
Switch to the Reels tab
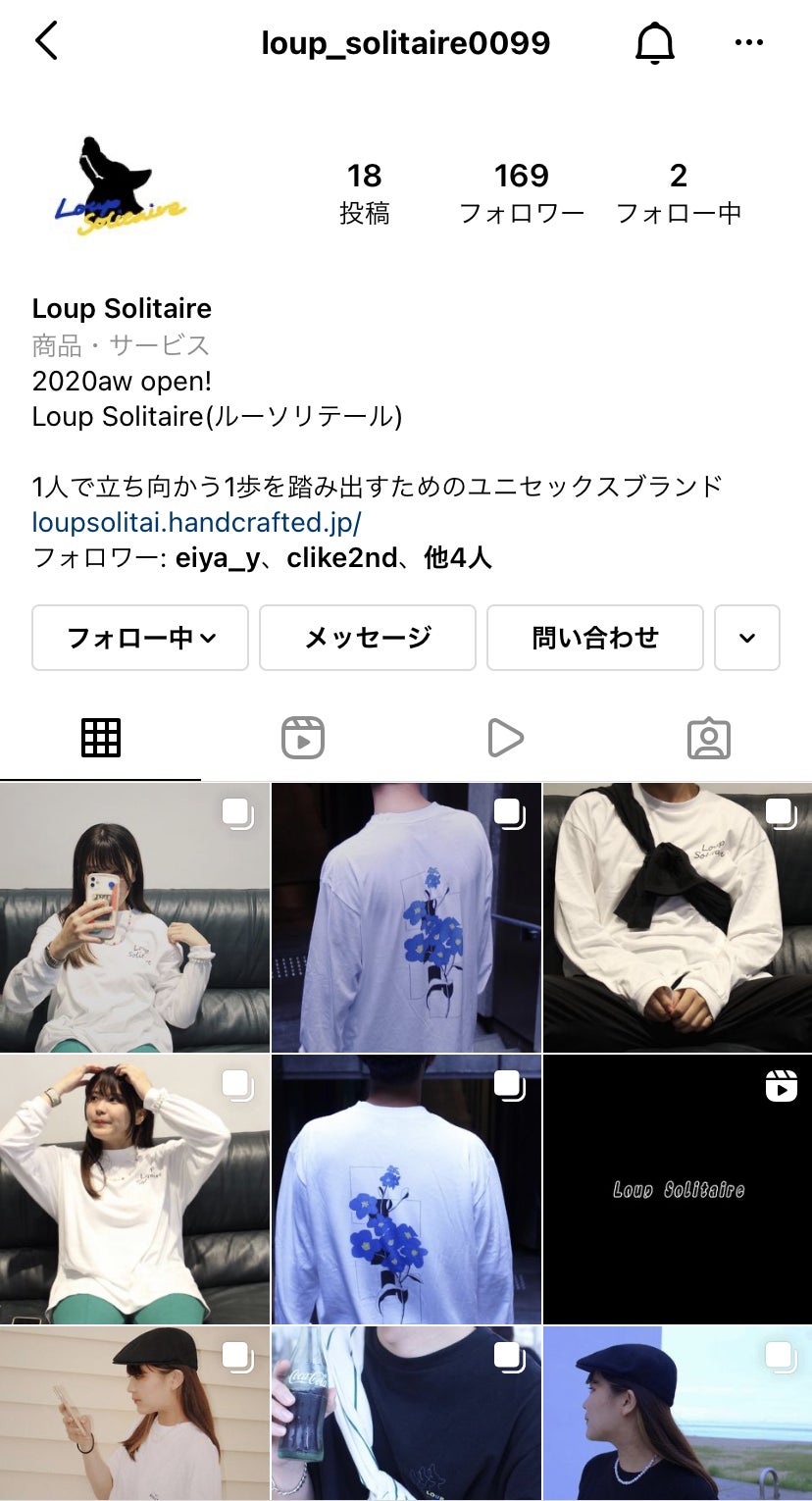303,738
